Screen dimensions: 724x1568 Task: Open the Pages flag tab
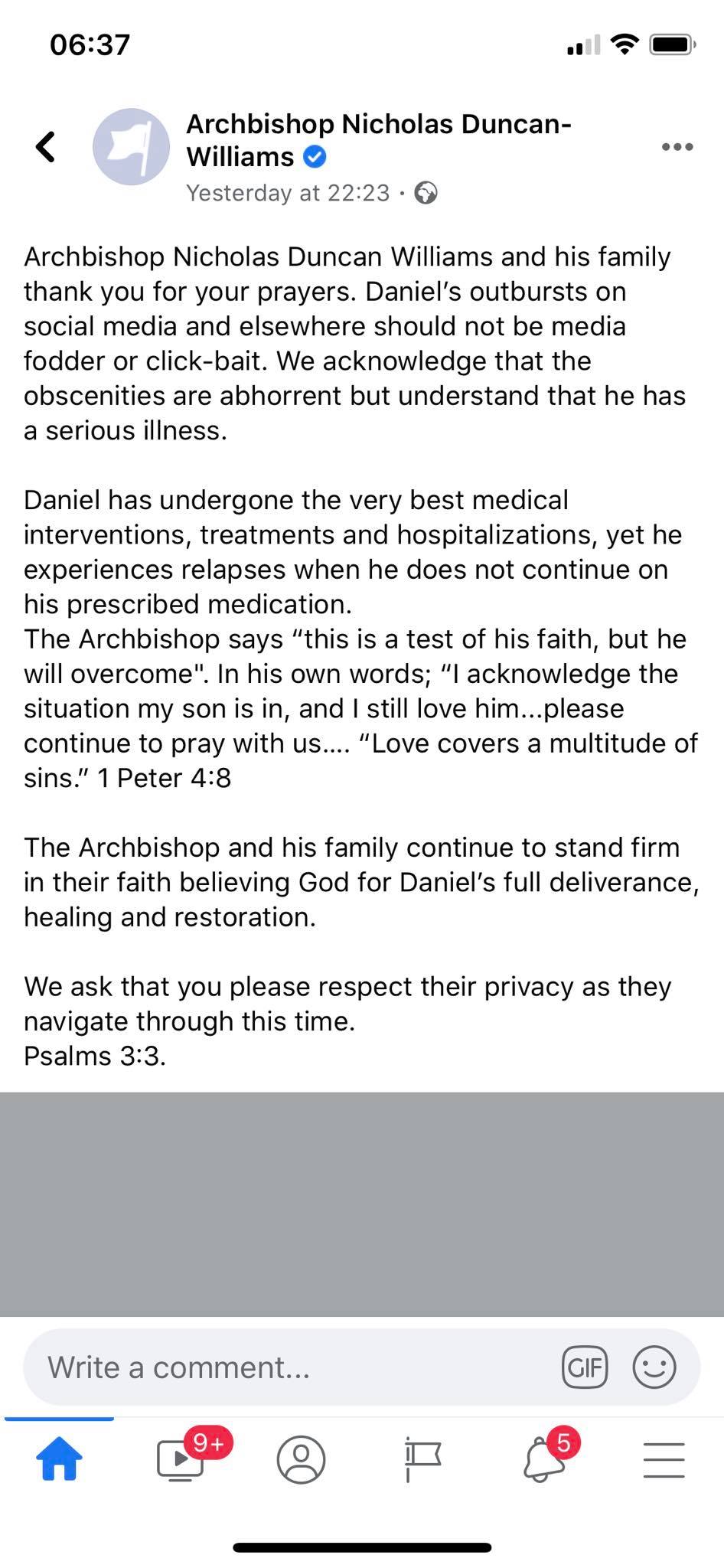click(x=422, y=1459)
